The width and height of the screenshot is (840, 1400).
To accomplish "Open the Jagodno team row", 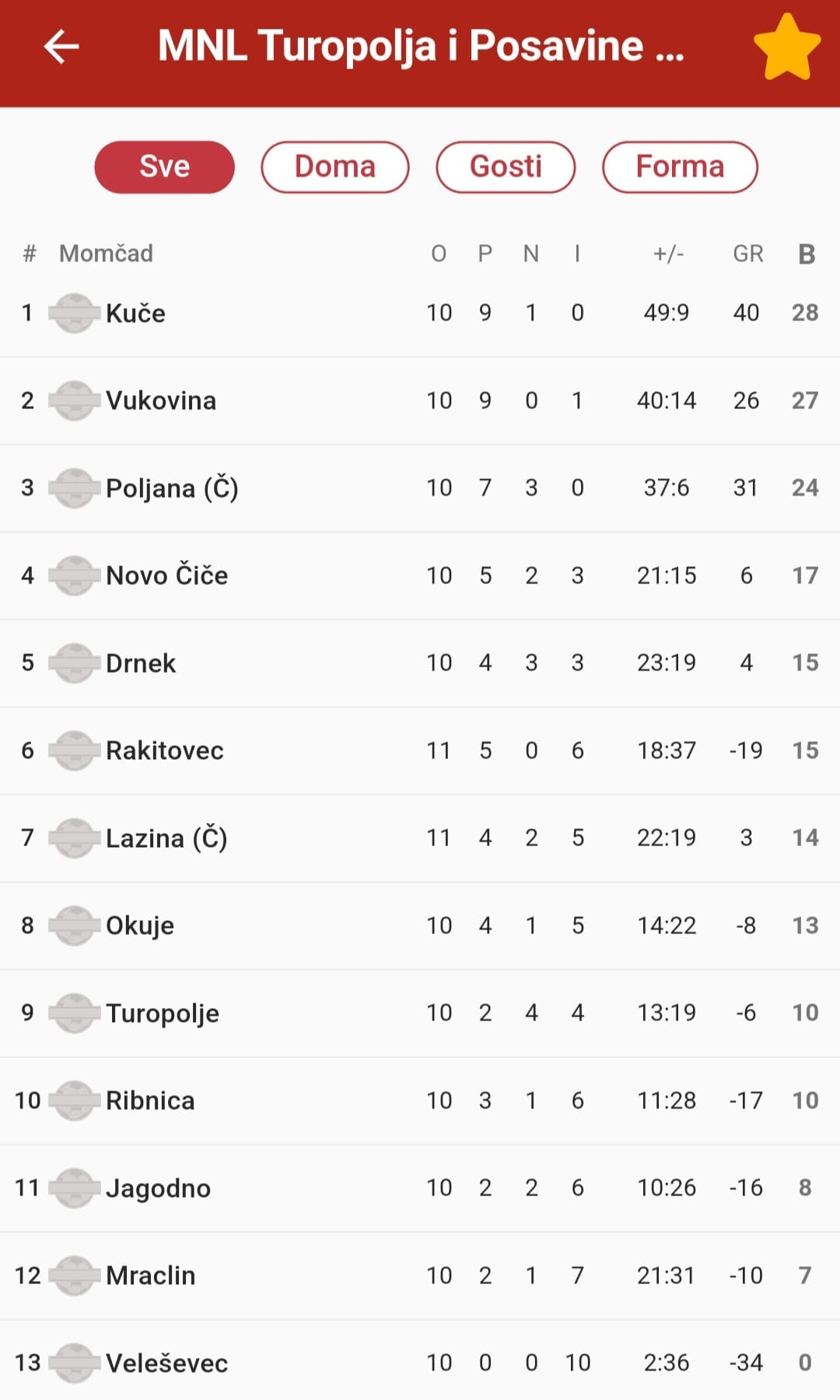I will (x=420, y=1188).
